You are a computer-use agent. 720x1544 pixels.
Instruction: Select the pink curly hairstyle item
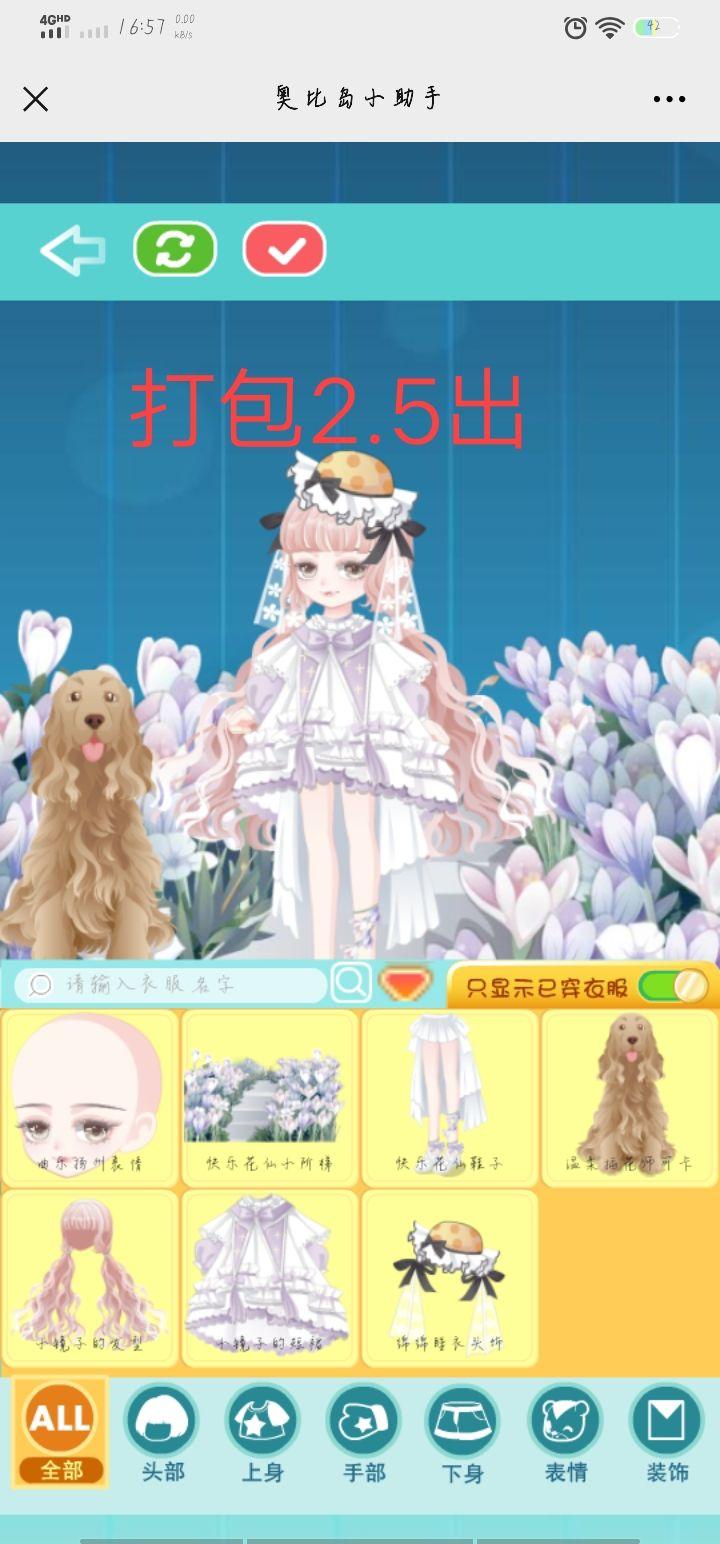click(91, 1277)
